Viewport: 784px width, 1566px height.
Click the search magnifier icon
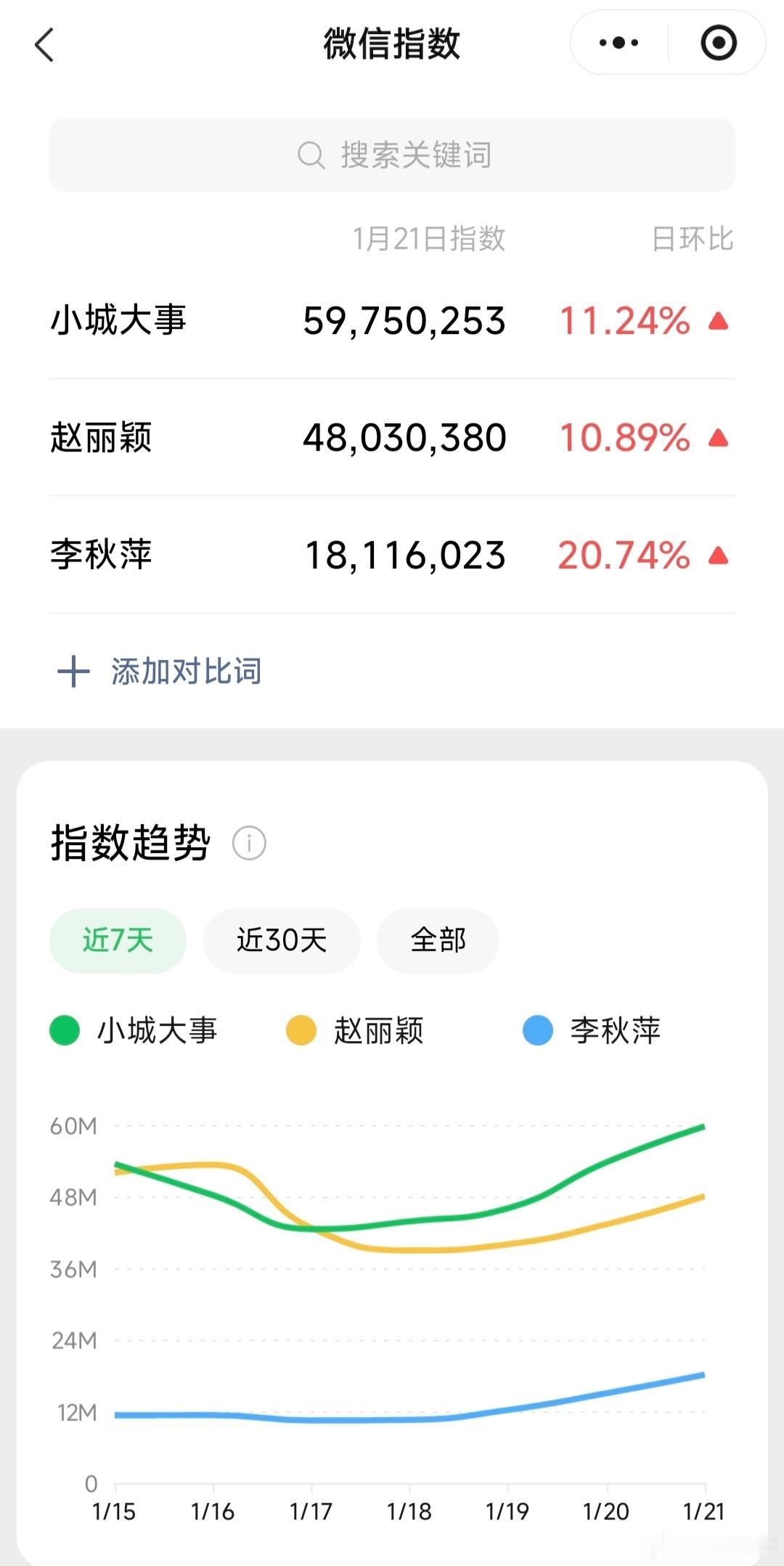point(311,155)
